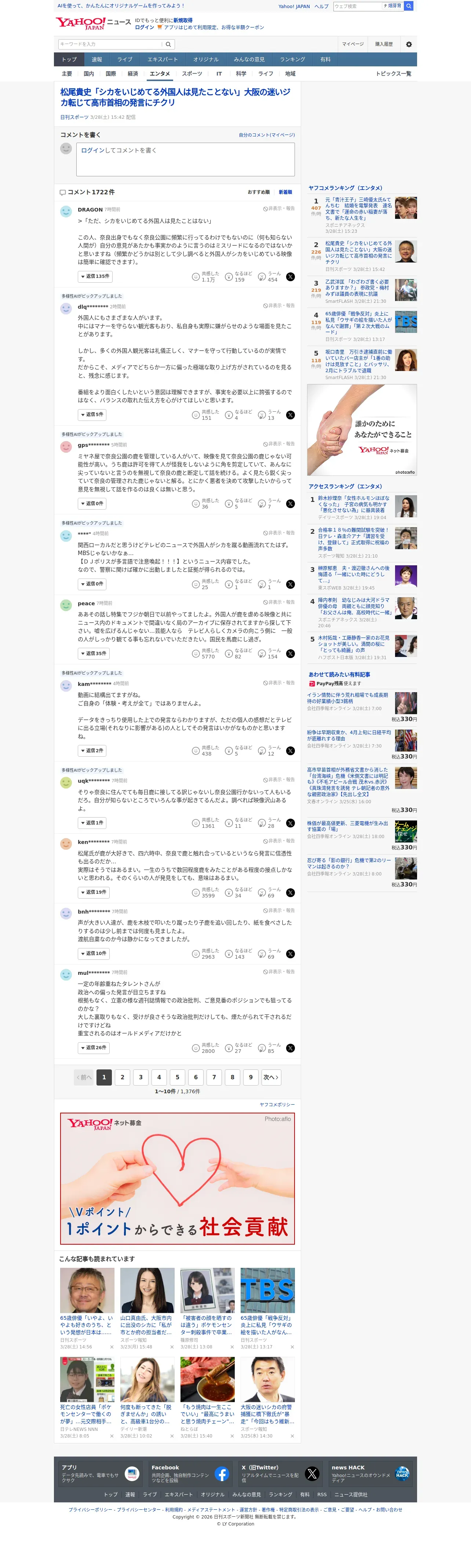Open マイページ link
This screenshot has width=471, height=1568.
(352, 44)
